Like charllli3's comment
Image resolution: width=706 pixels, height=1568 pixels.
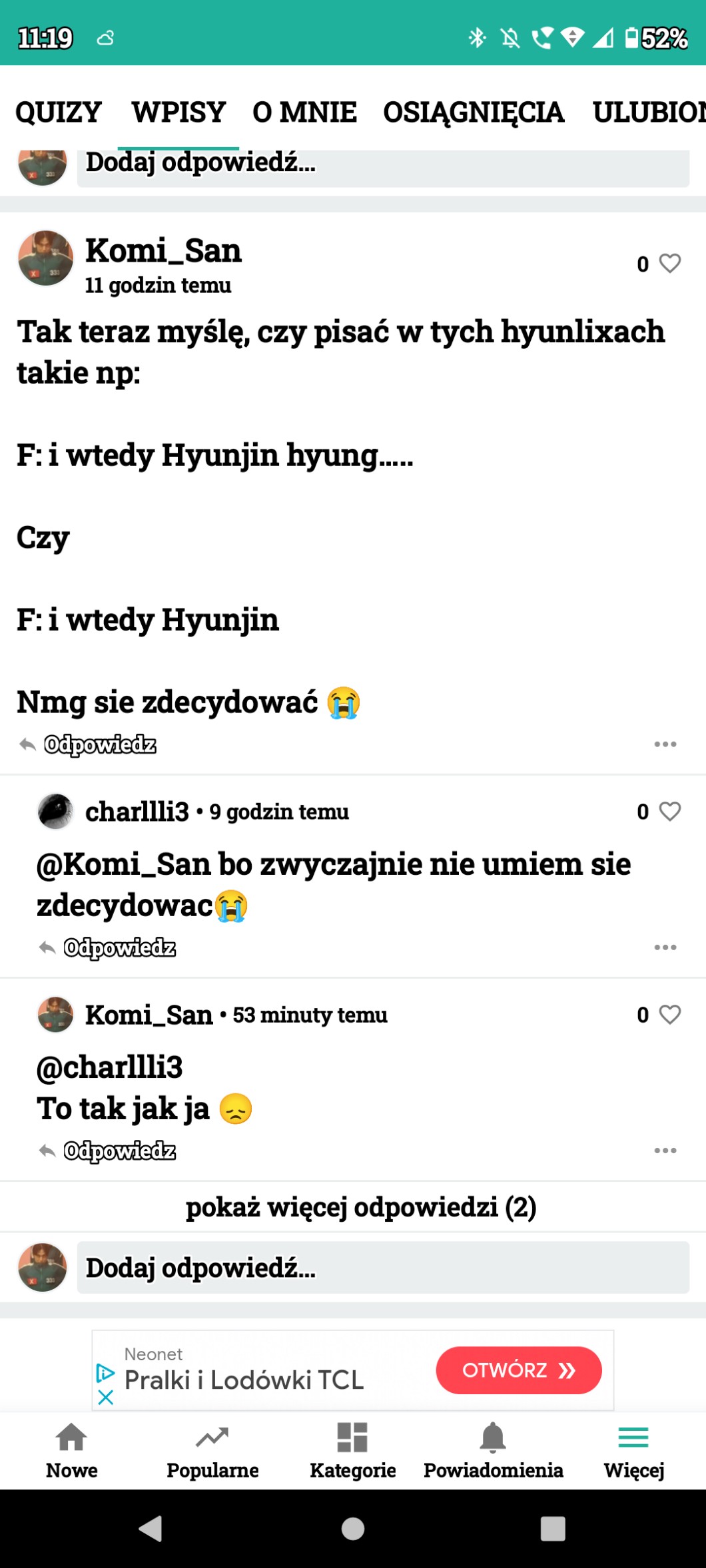669,812
